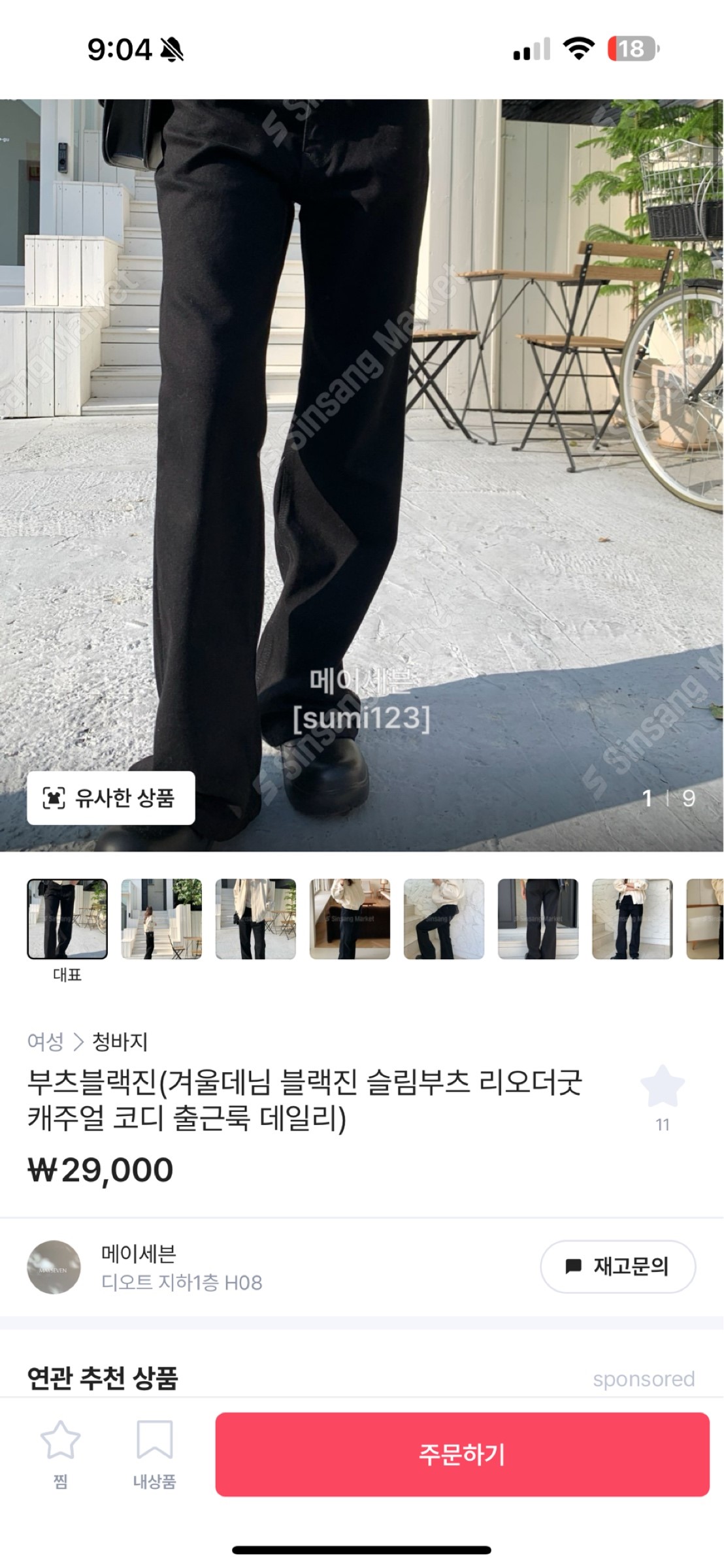Viewport: 724px width, 1568px height.
Task: Select the second product thumbnail
Action: (x=161, y=919)
